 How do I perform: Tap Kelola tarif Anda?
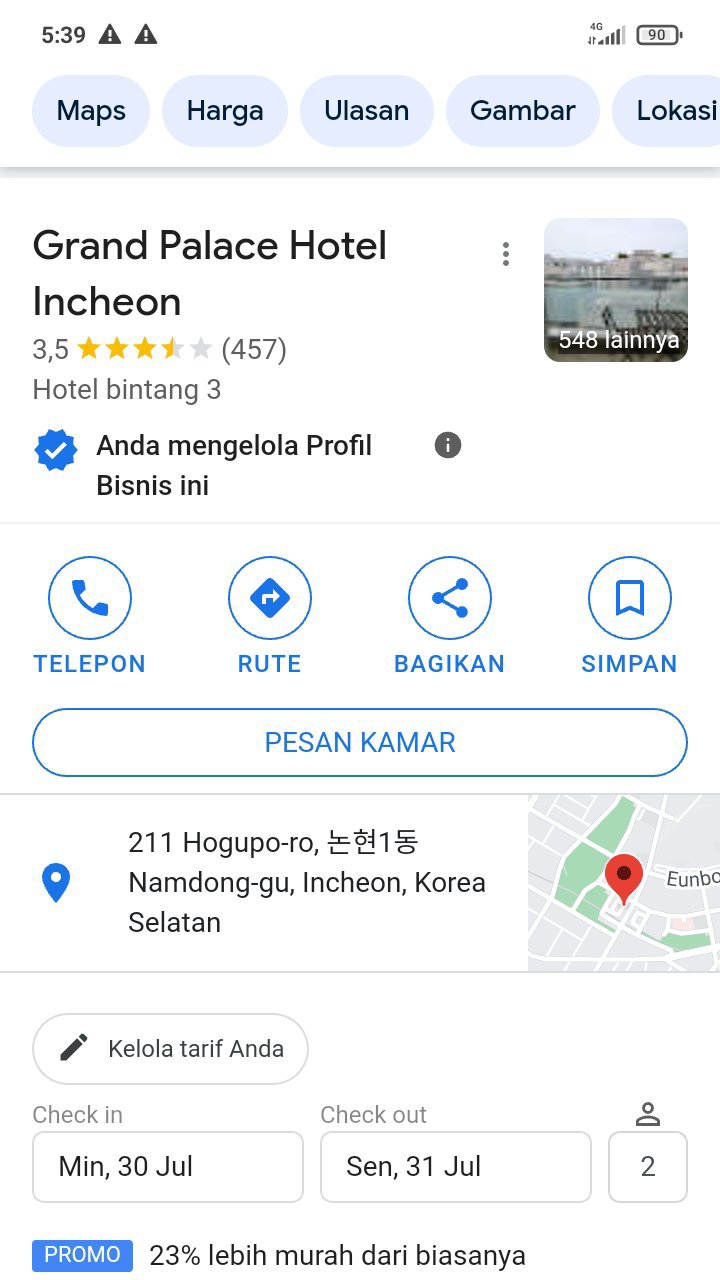(x=170, y=1049)
